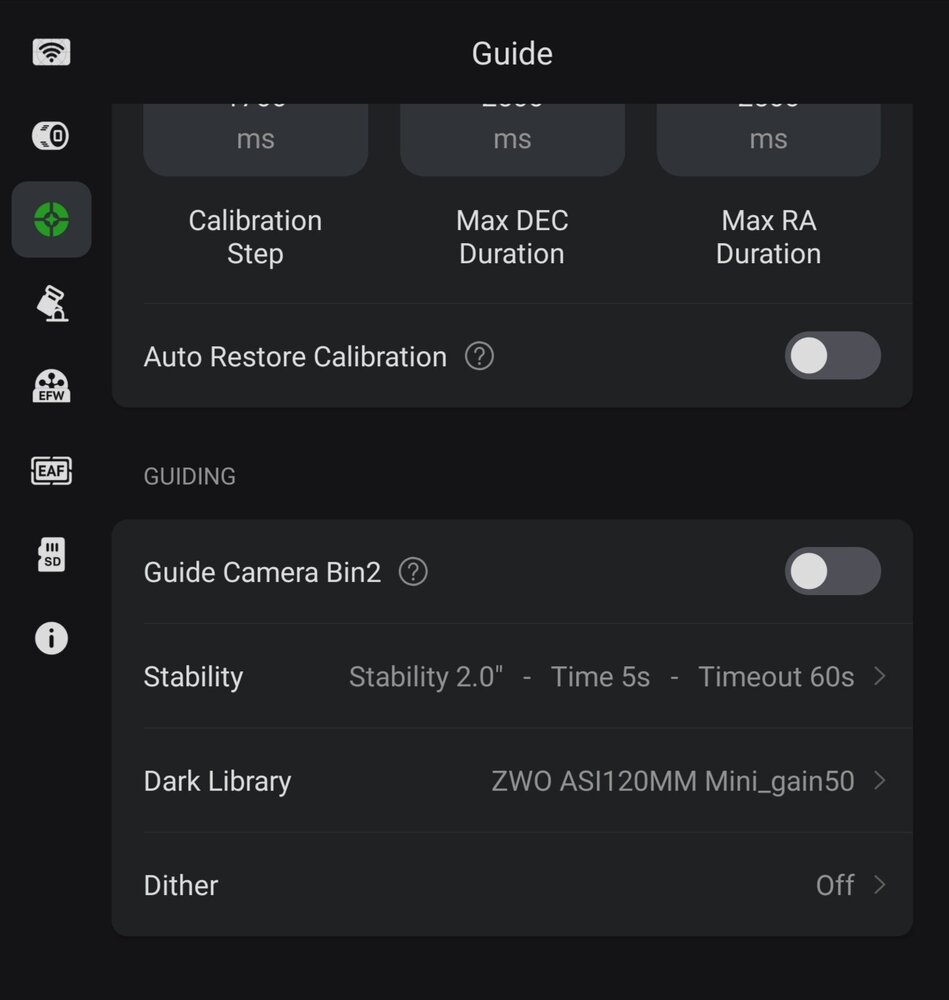This screenshot has height=1000, width=949.
Task: Edit the Max DEC Duration value
Action: pyautogui.click(x=511, y=130)
